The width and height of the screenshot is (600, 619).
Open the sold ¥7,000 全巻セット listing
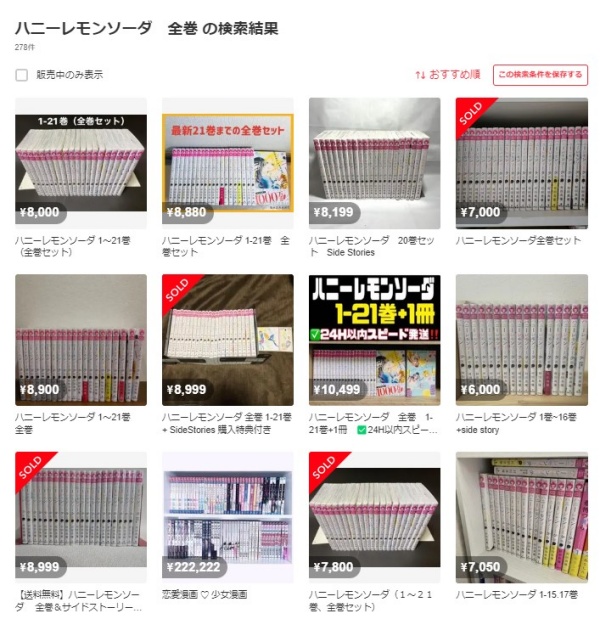pyautogui.click(x=521, y=162)
